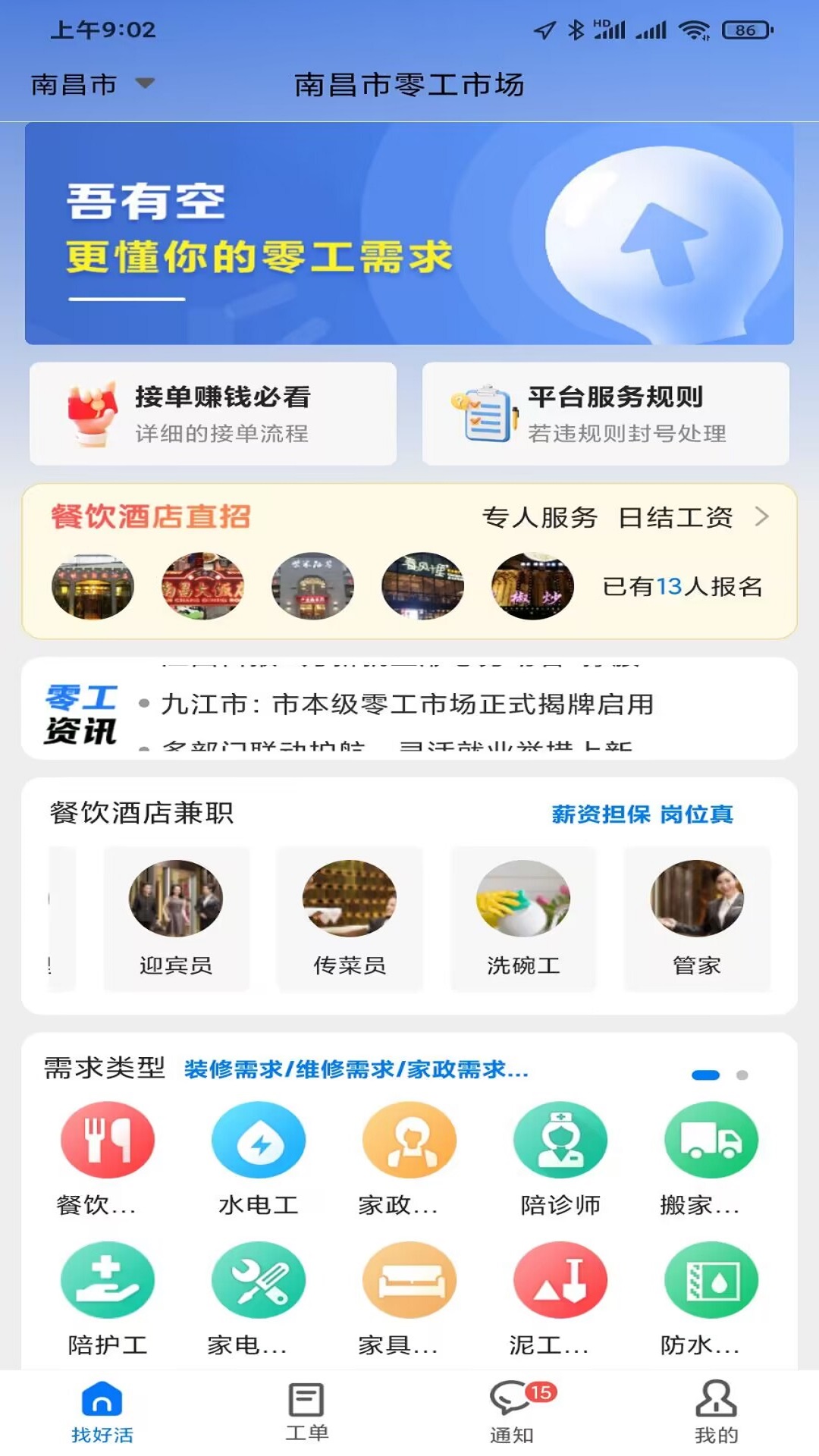Viewport: 819px width, 1456px height.
Task: Open the 餐饮 category icon
Action: click(x=108, y=1140)
